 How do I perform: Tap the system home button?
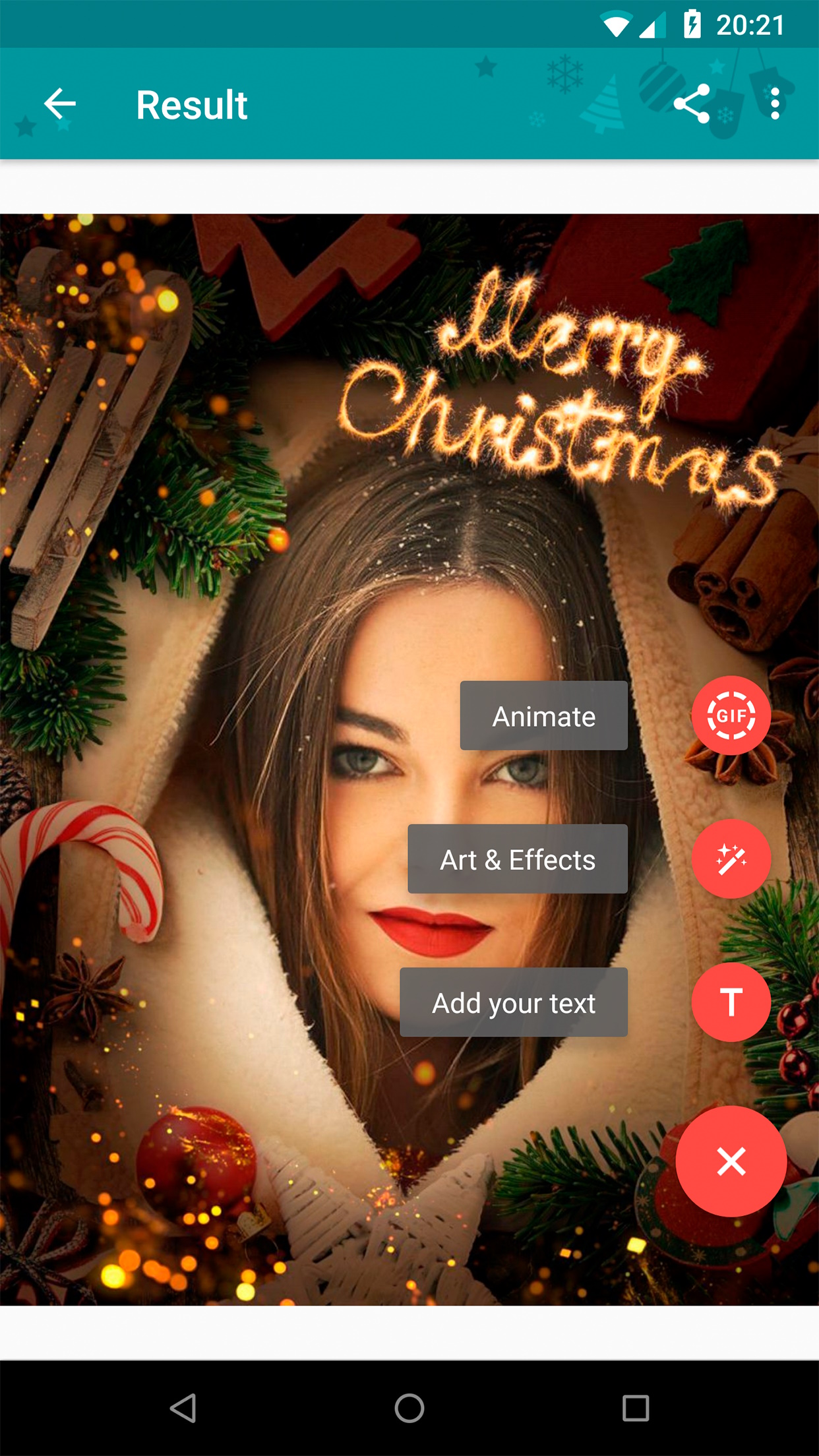click(x=409, y=1408)
